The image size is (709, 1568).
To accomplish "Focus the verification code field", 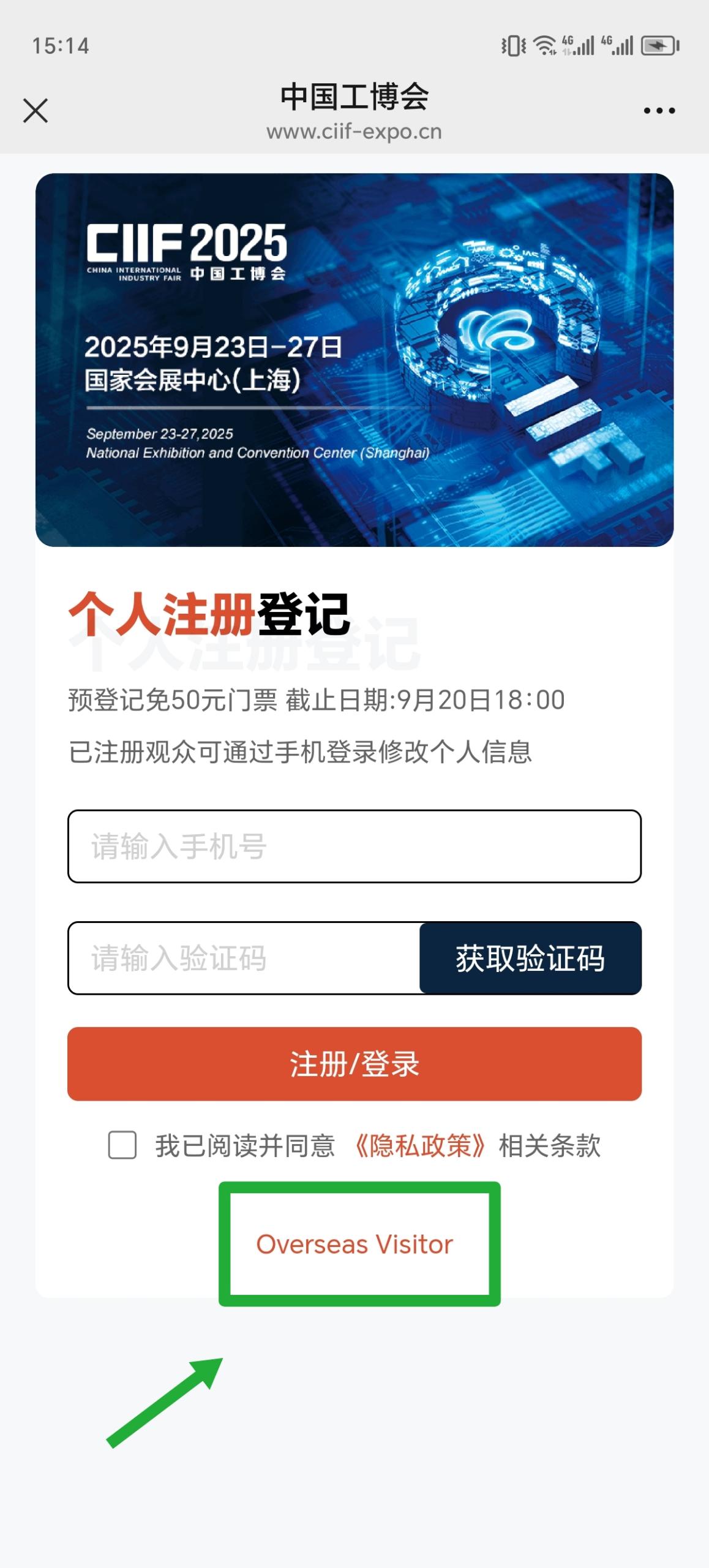I will [x=245, y=958].
